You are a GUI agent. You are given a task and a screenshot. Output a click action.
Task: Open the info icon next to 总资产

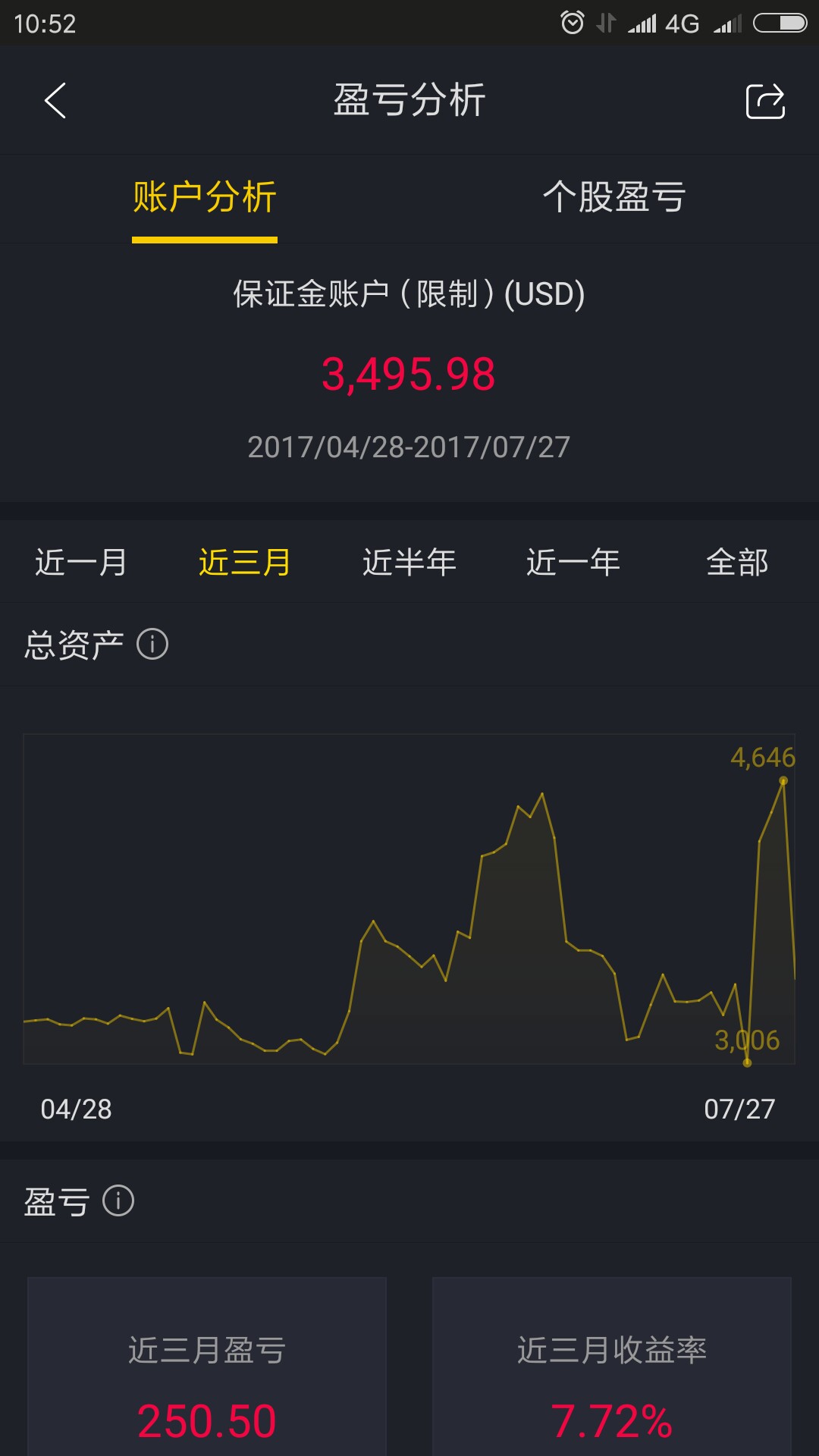[152, 645]
